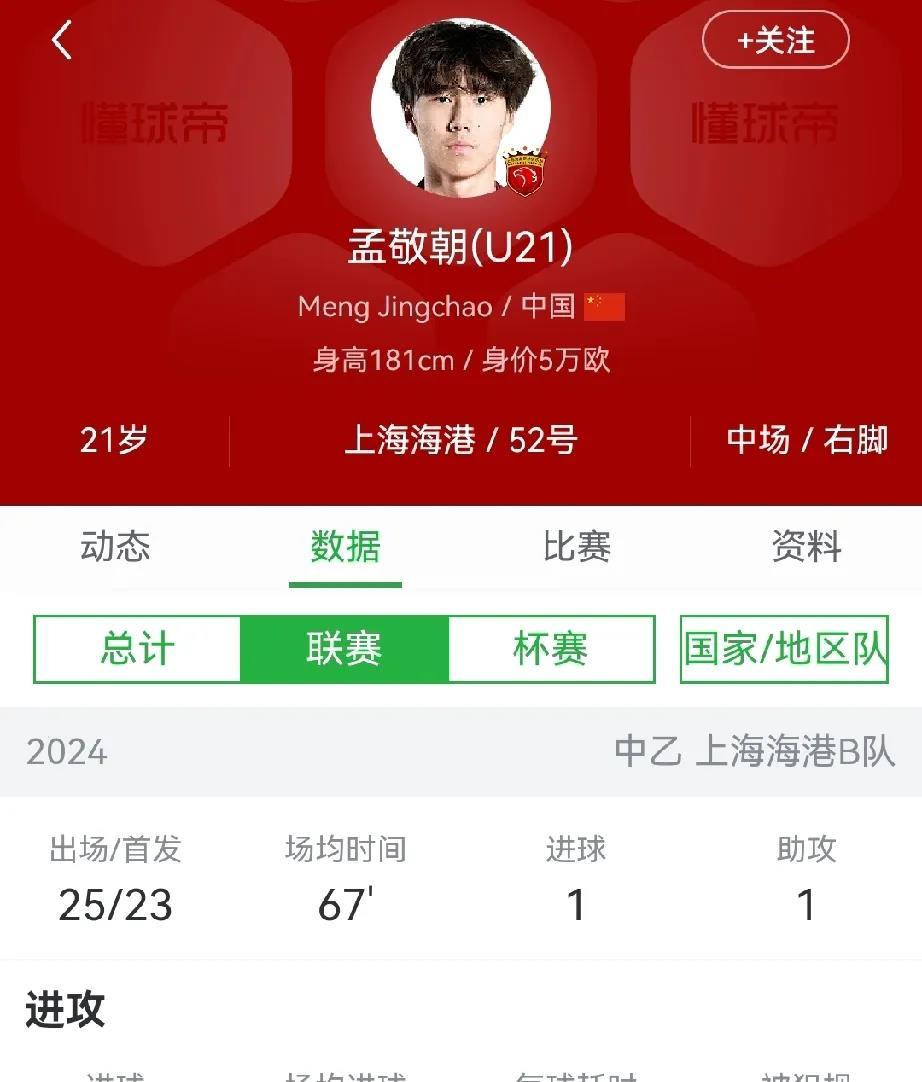922x1082 pixels.
Task: Select the 总计 filter
Action: coord(136,648)
